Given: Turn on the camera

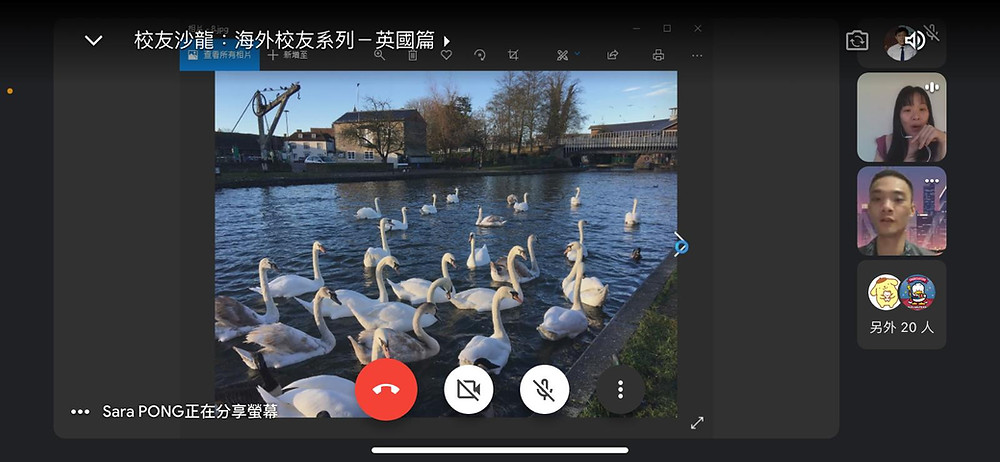Looking at the screenshot, I should 469,389.
